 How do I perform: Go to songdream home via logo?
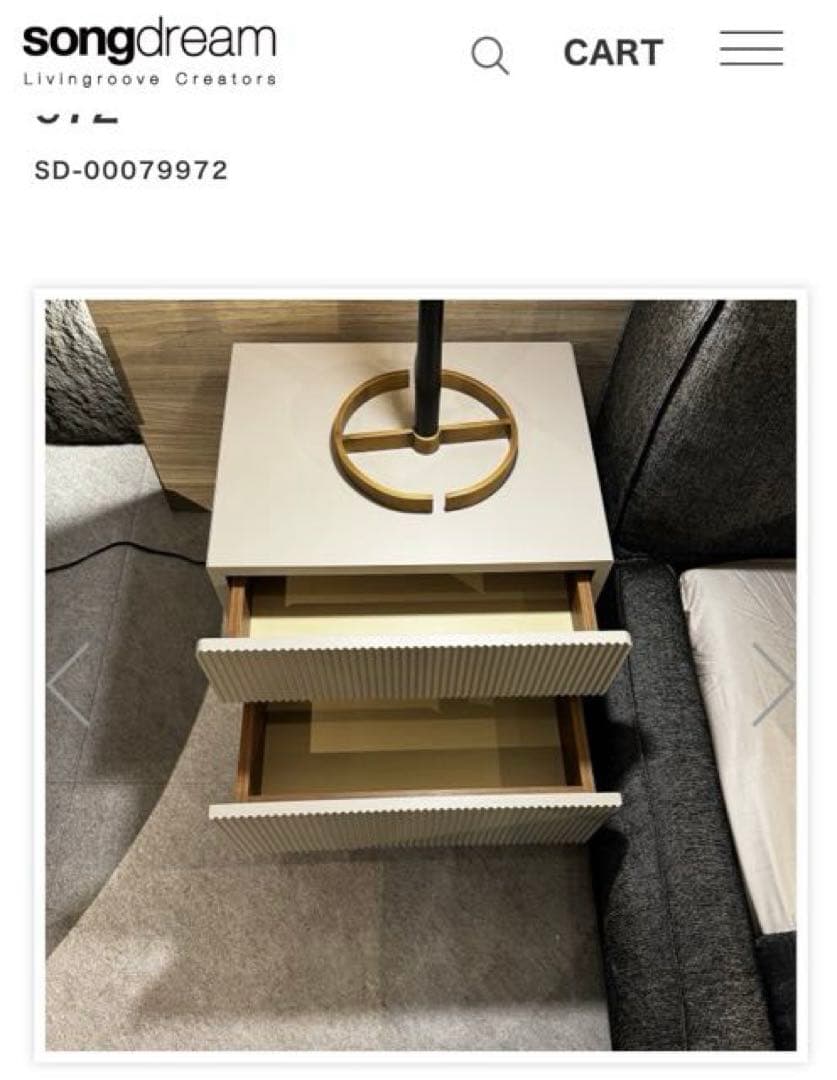coord(150,52)
